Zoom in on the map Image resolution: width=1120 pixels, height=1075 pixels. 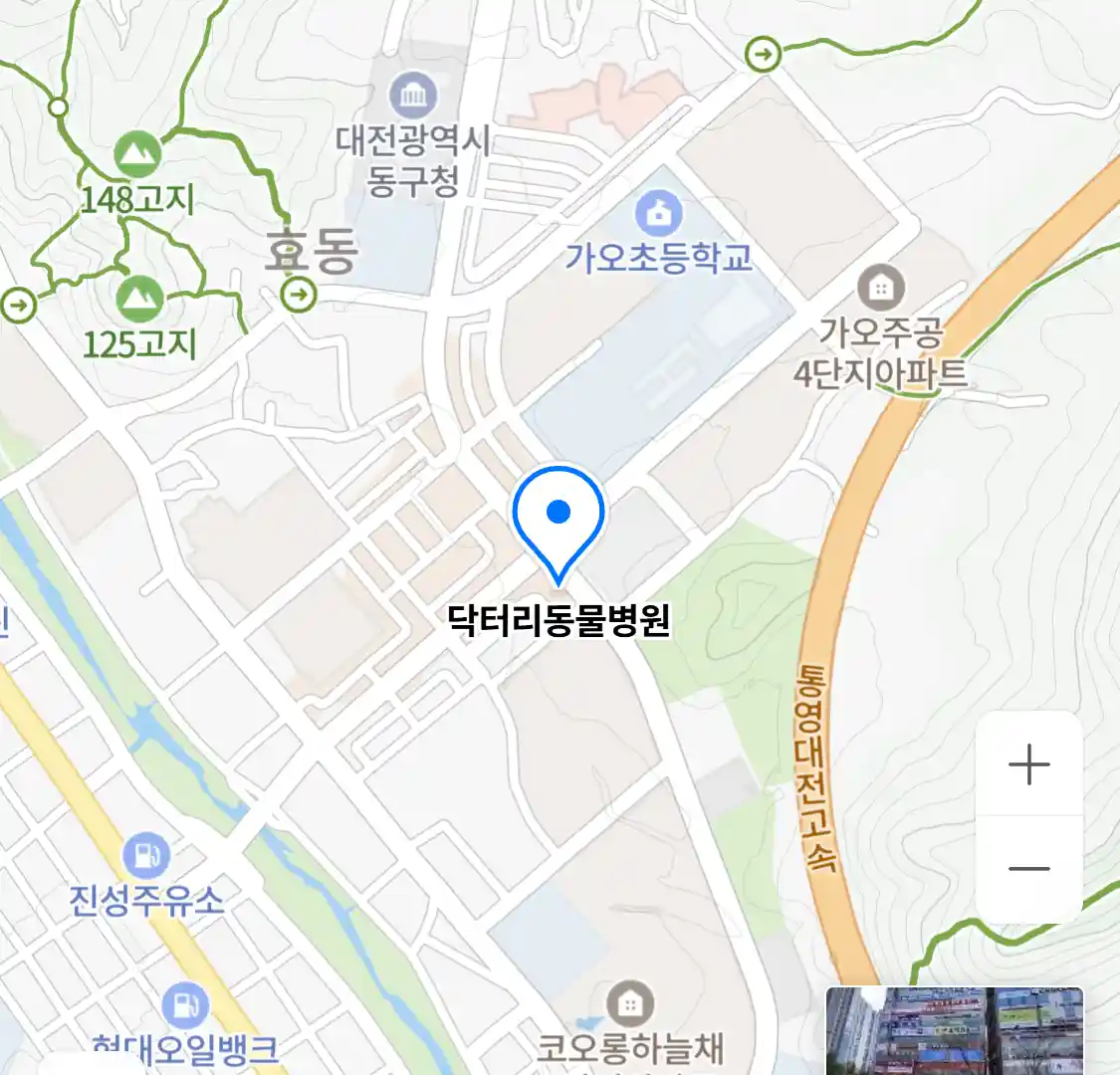[x=1028, y=765]
